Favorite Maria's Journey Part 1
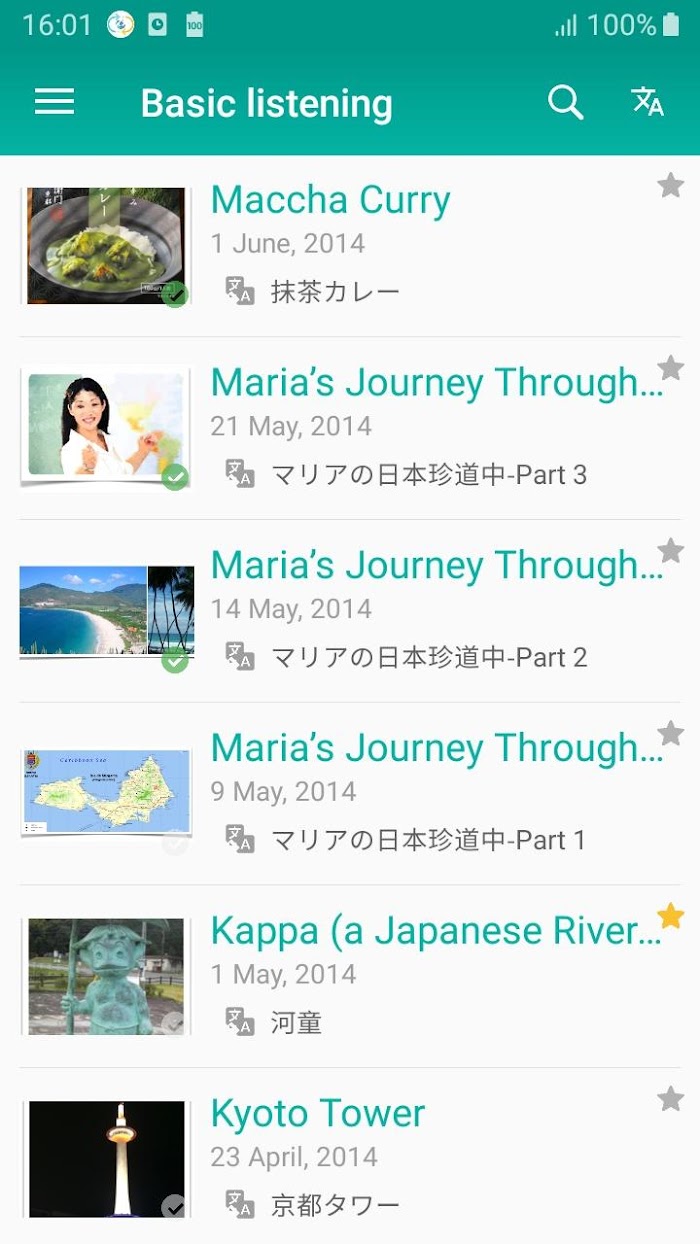 pyautogui.click(x=671, y=734)
